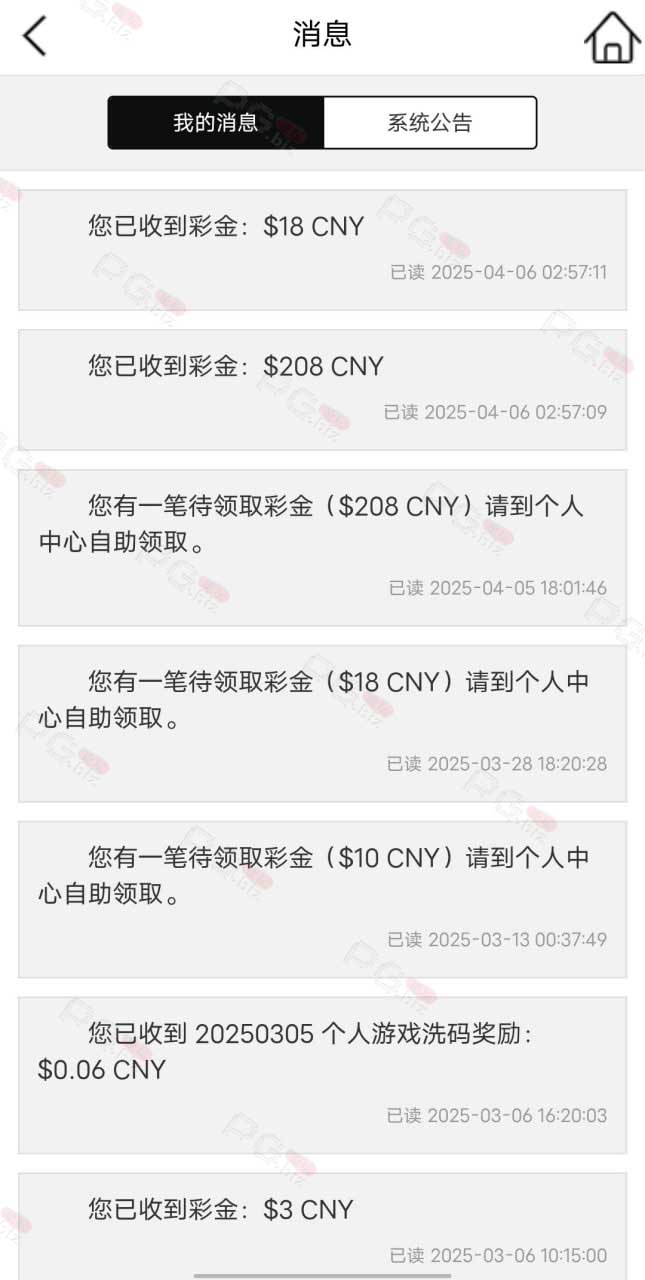Open the $18 CNY received message from 02:57:11
This screenshot has height=1280, width=645.
click(x=322, y=250)
